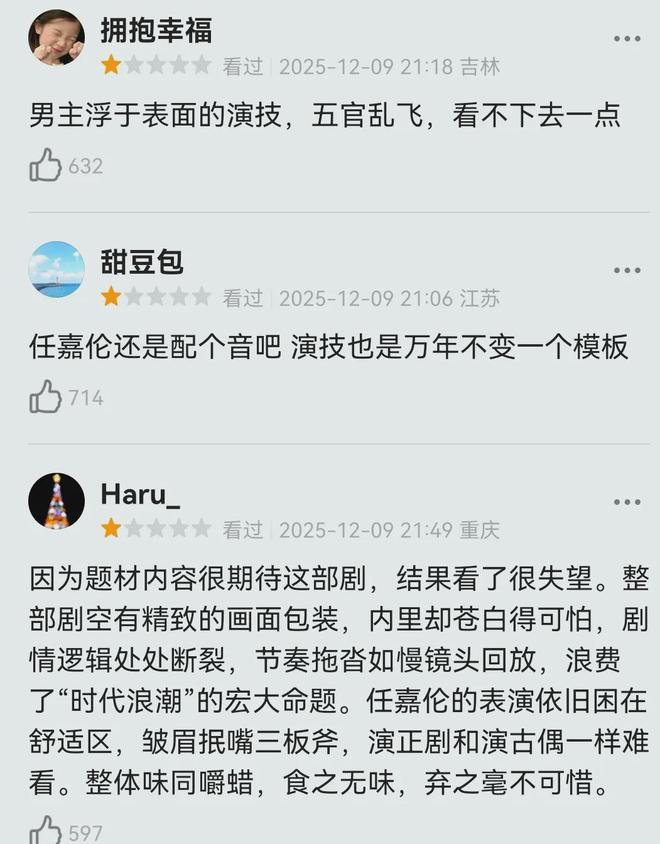View 甜豆包's profile avatar
This screenshot has width=660, height=844.
coord(56,270)
